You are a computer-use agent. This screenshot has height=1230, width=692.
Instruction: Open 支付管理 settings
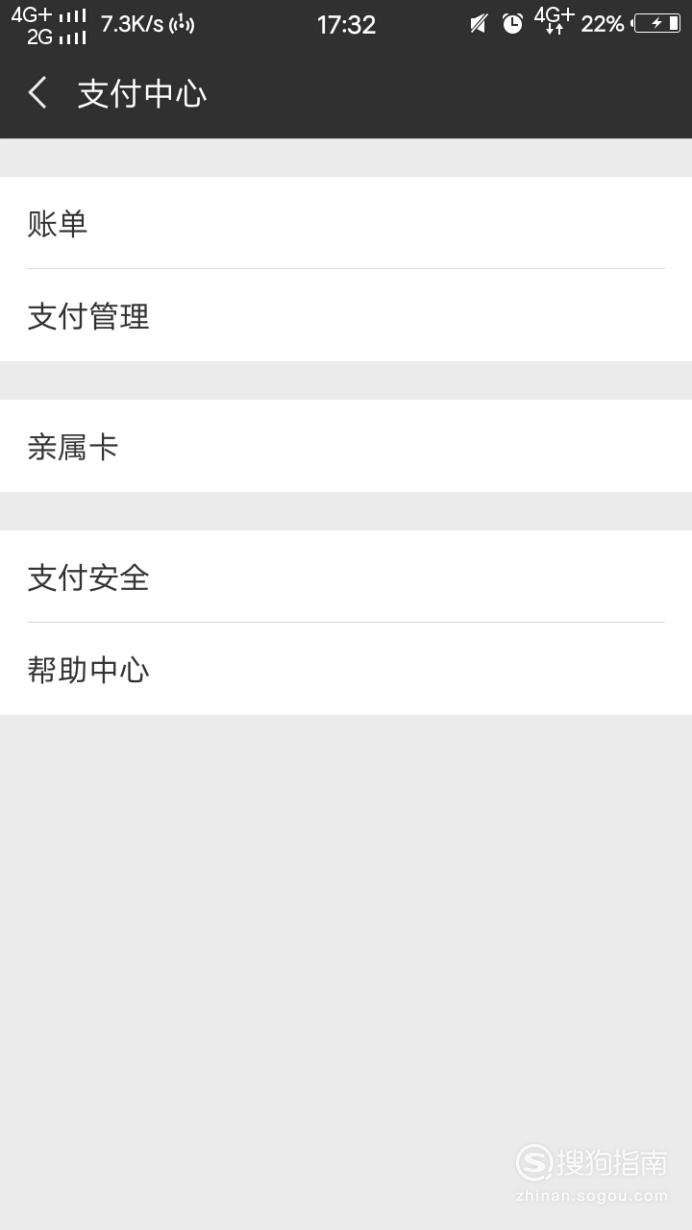point(346,315)
